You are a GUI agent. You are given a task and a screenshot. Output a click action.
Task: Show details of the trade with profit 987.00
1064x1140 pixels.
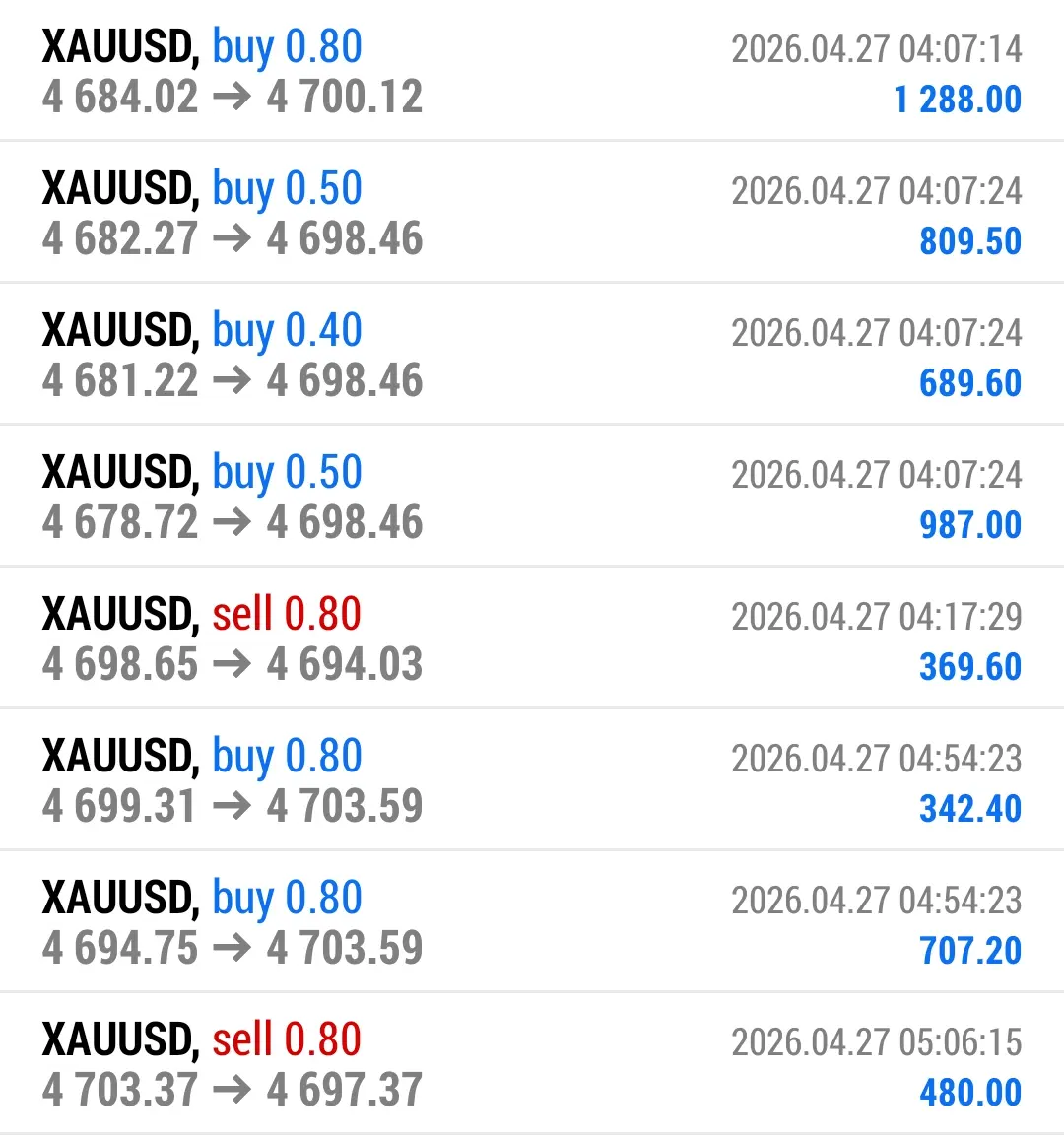tap(532, 498)
